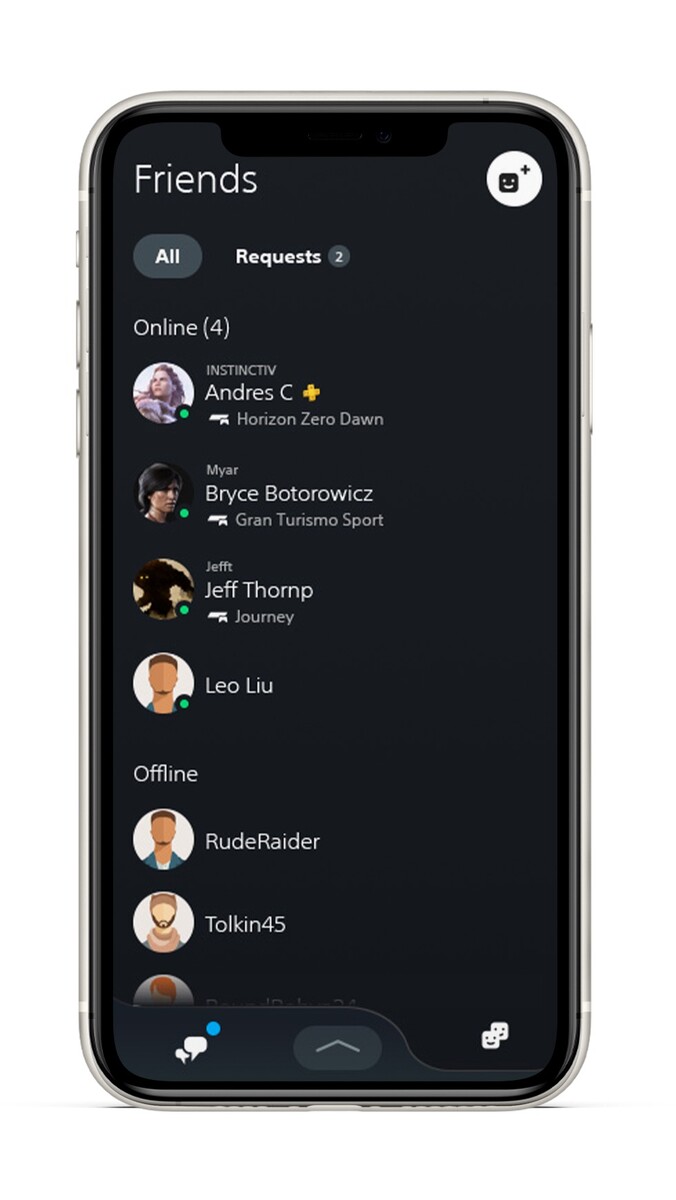The image size is (676, 1200).
Task: Open the friends faces icon in bottom bar
Action: 494,1036
